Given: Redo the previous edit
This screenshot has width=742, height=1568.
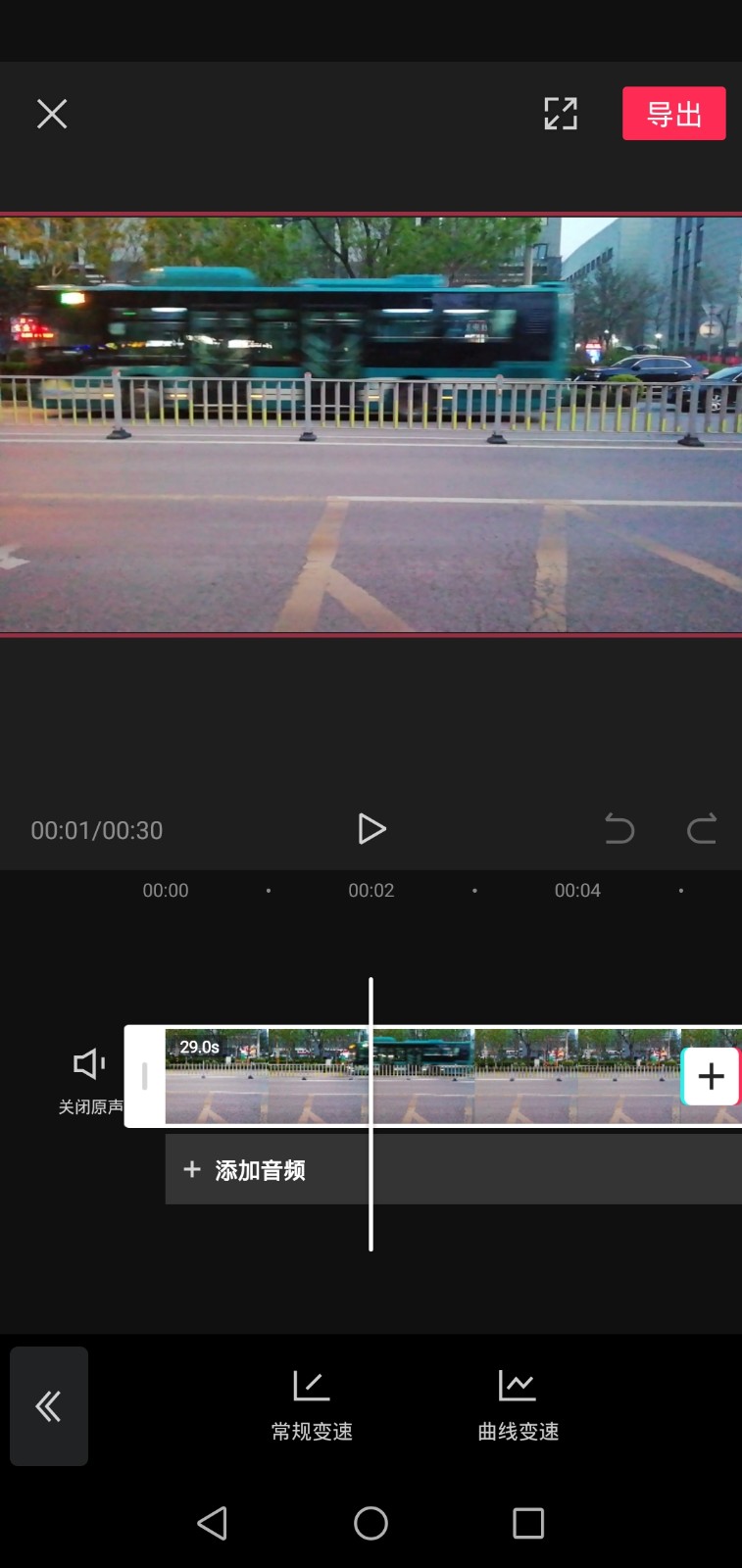Looking at the screenshot, I should pos(701,829).
